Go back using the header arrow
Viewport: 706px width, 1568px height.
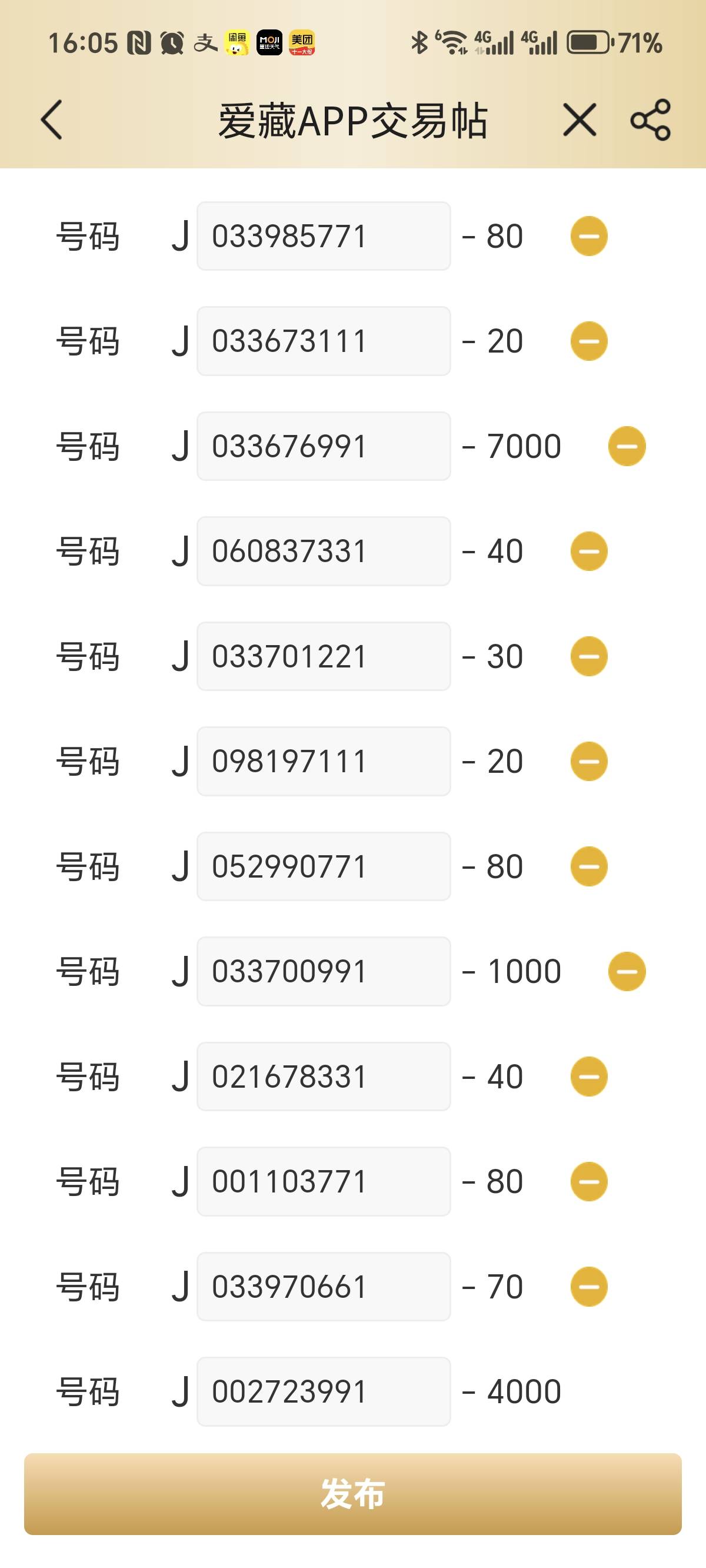click(x=52, y=120)
